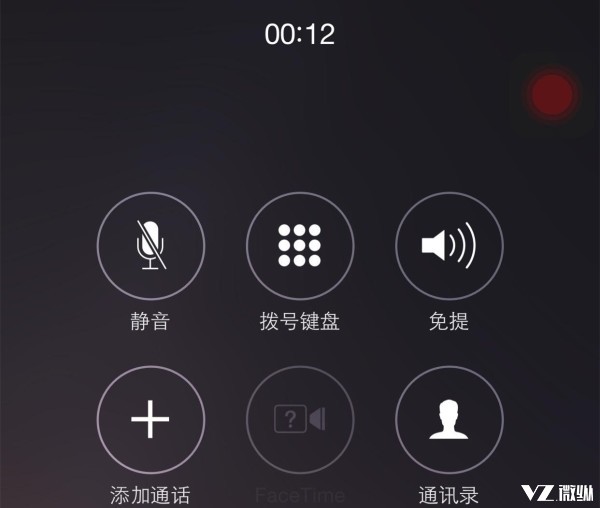Open the 拨号键盘 dial keypad
Viewport: 600px width, 508px height.
coord(299,245)
